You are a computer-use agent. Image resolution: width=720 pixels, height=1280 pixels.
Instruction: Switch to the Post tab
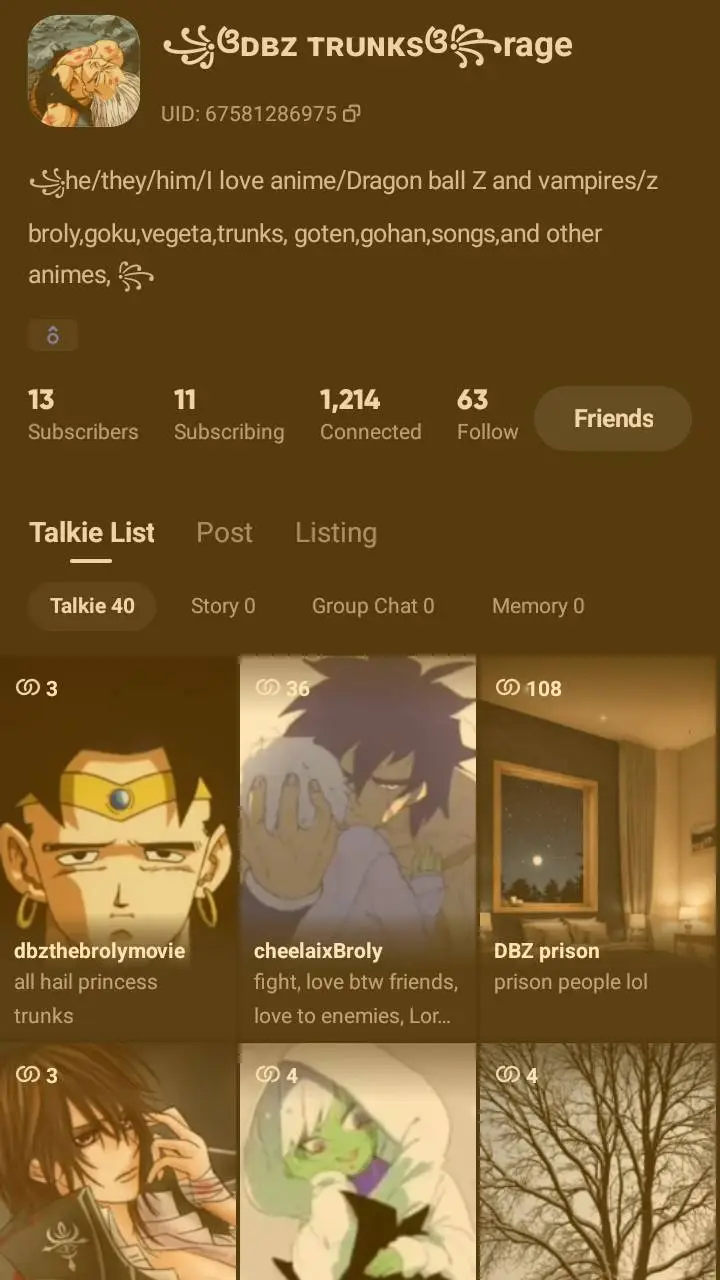click(224, 533)
